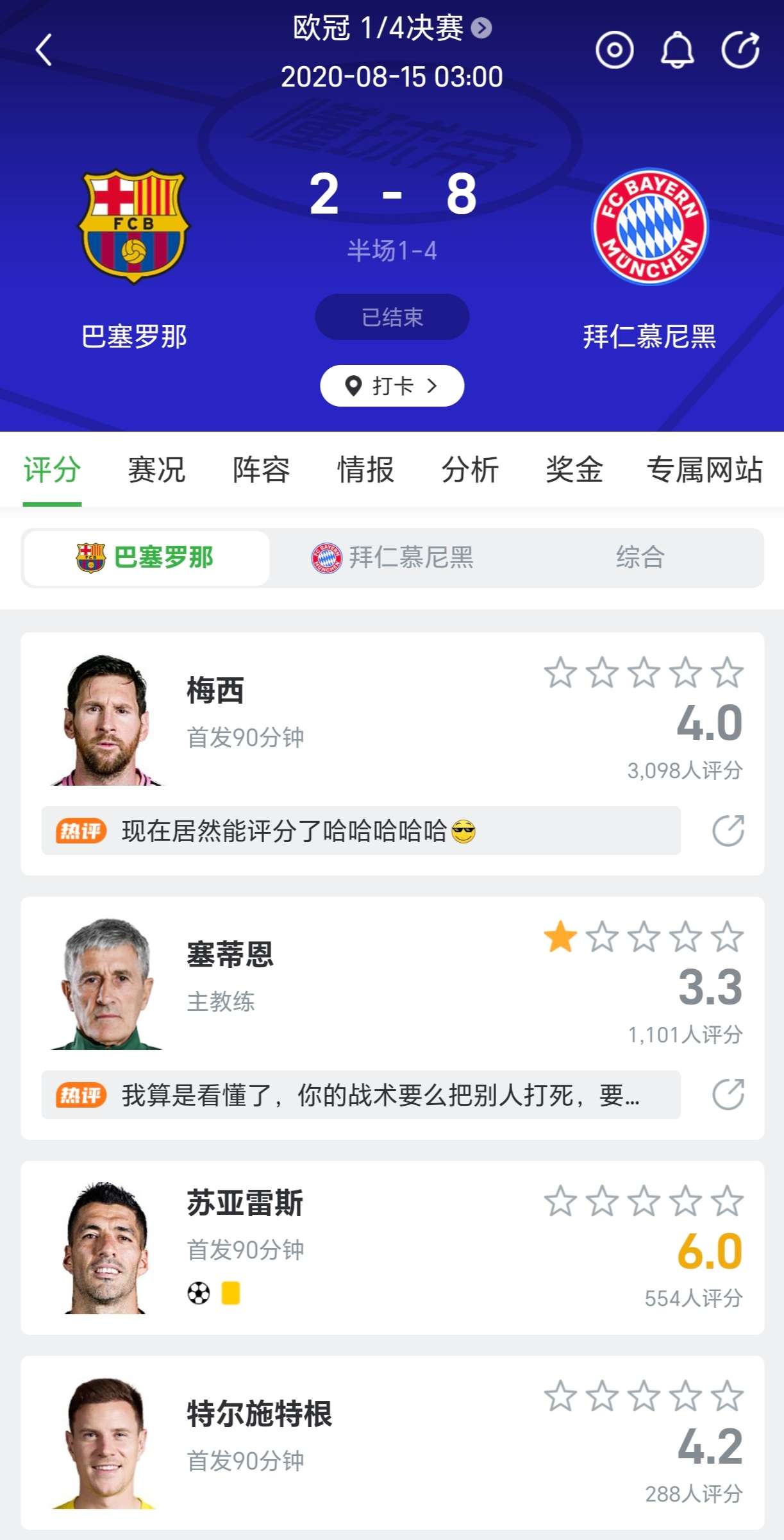This screenshot has width=784, height=1540.
Task: Share 塞蒂恩's rating card
Action: [x=728, y=1094]
